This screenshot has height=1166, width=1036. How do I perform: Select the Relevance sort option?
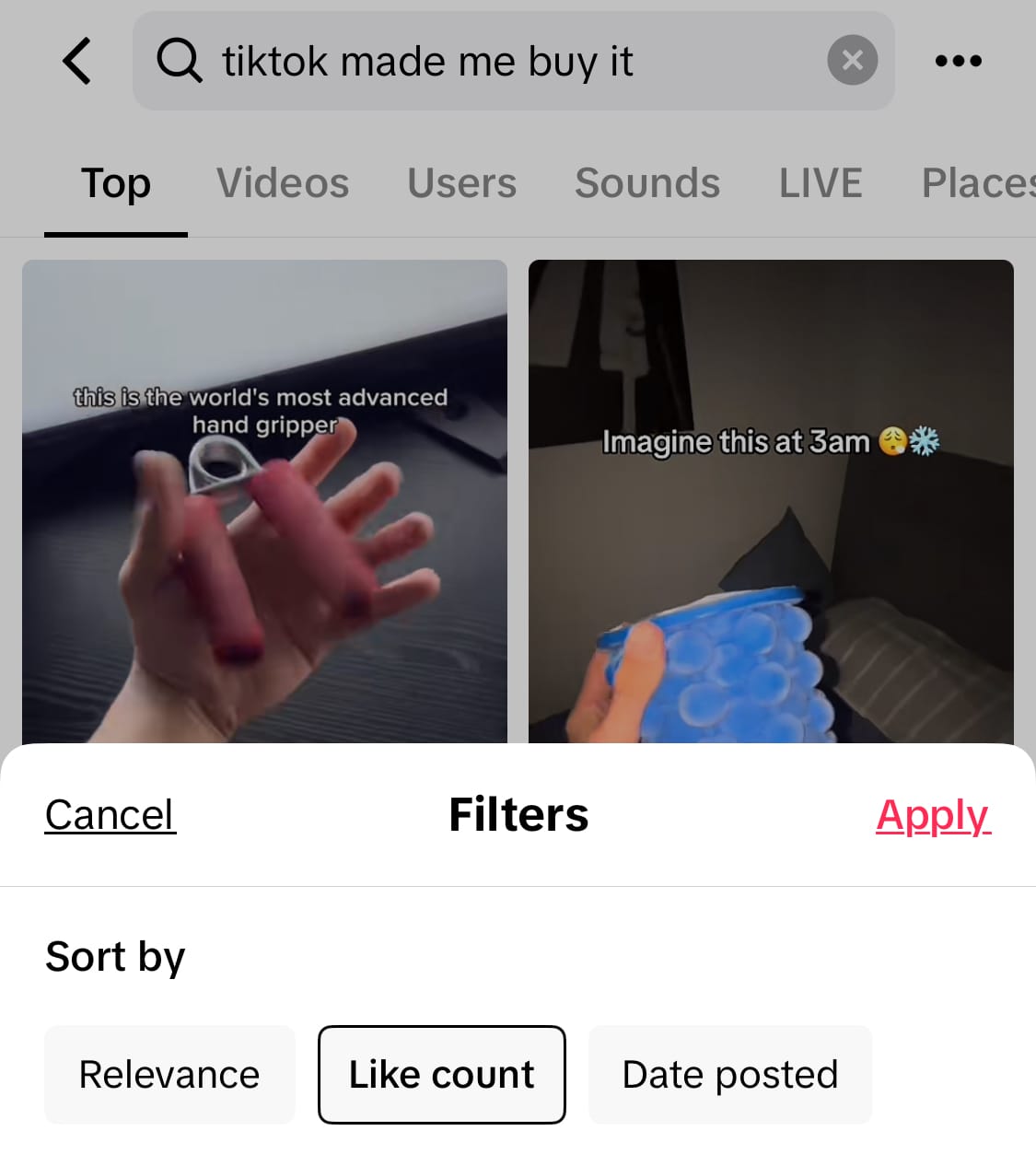(x=169, y=1074)
